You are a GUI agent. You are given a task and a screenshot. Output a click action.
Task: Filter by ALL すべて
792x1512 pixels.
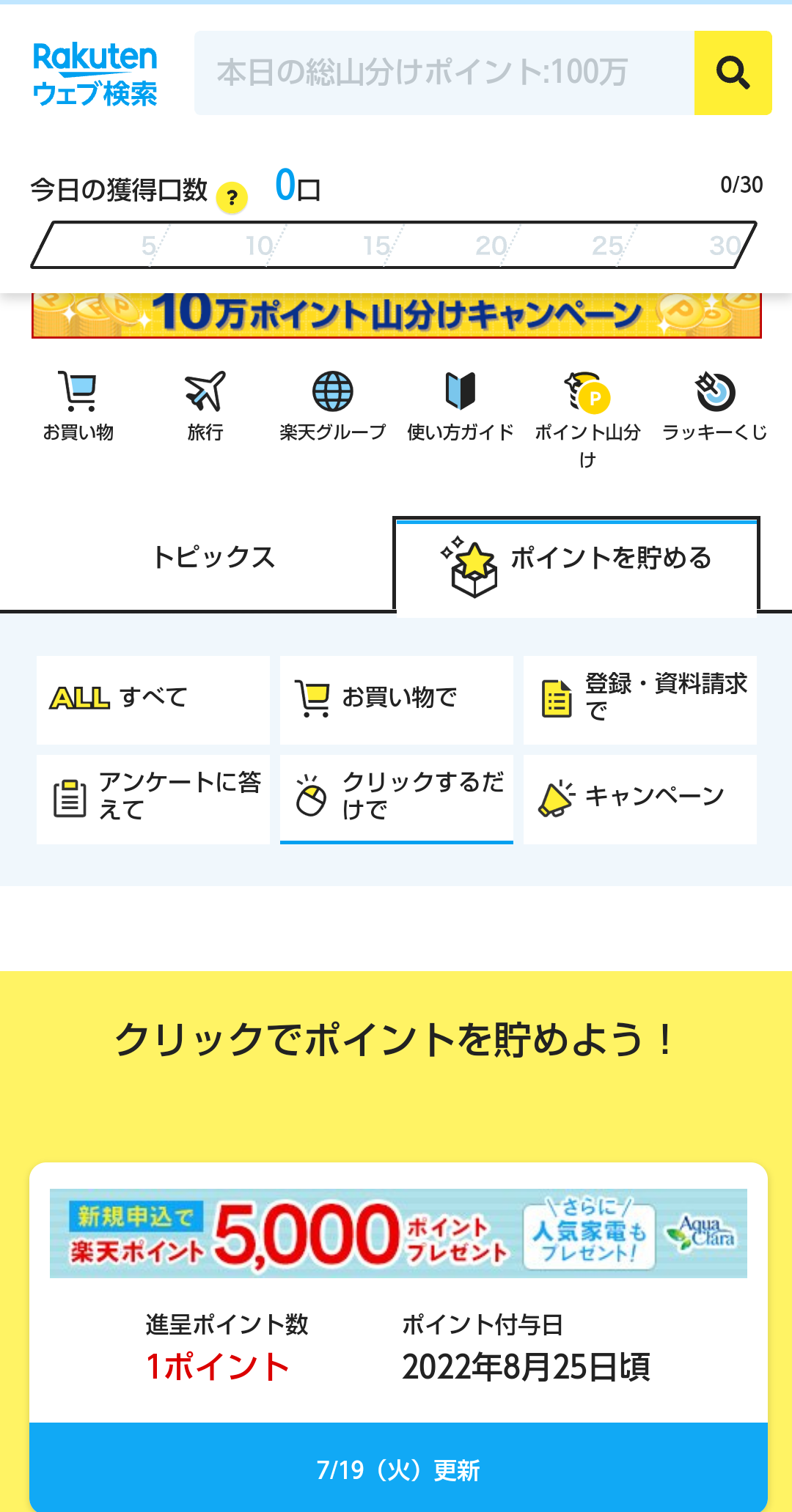153,699
